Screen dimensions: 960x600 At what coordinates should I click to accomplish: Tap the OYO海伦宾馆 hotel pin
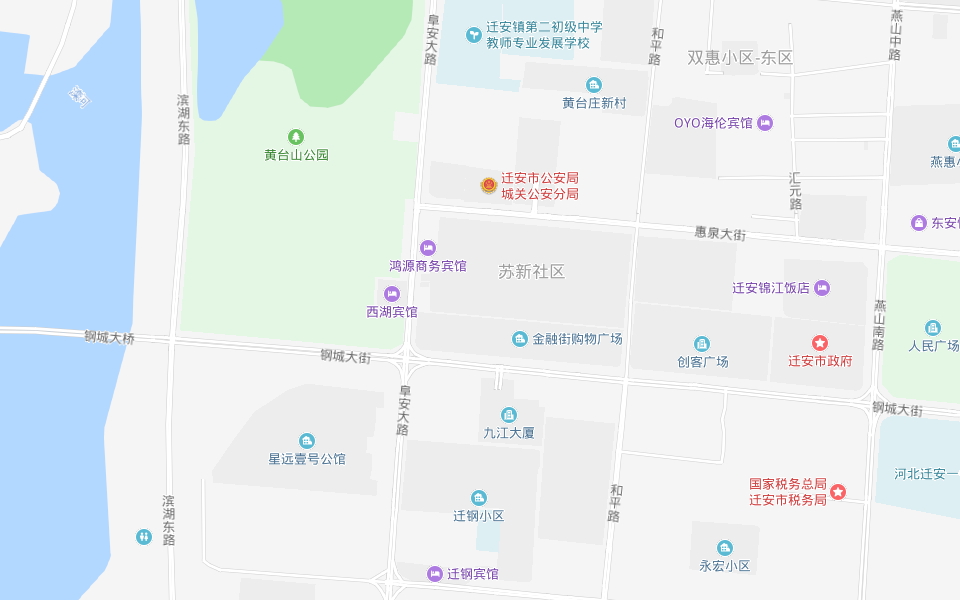765,123
